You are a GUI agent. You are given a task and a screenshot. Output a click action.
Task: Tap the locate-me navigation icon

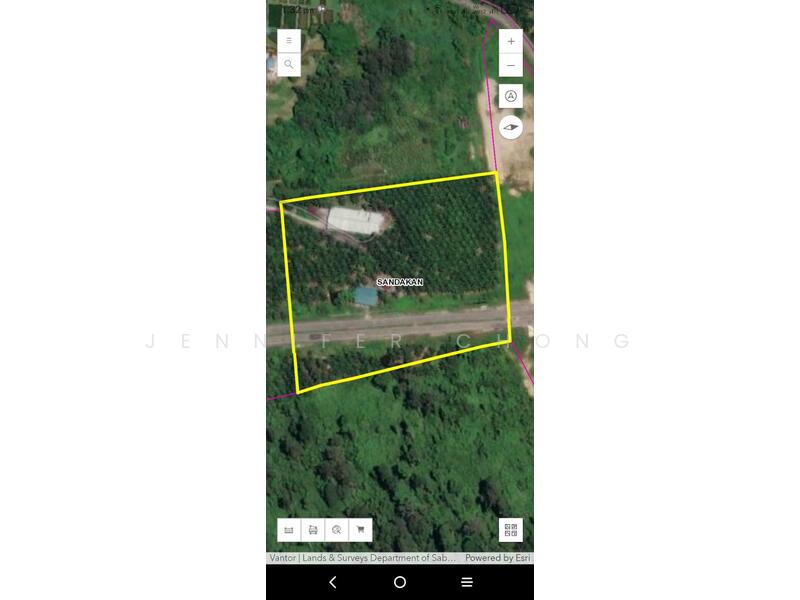[511, 97]
